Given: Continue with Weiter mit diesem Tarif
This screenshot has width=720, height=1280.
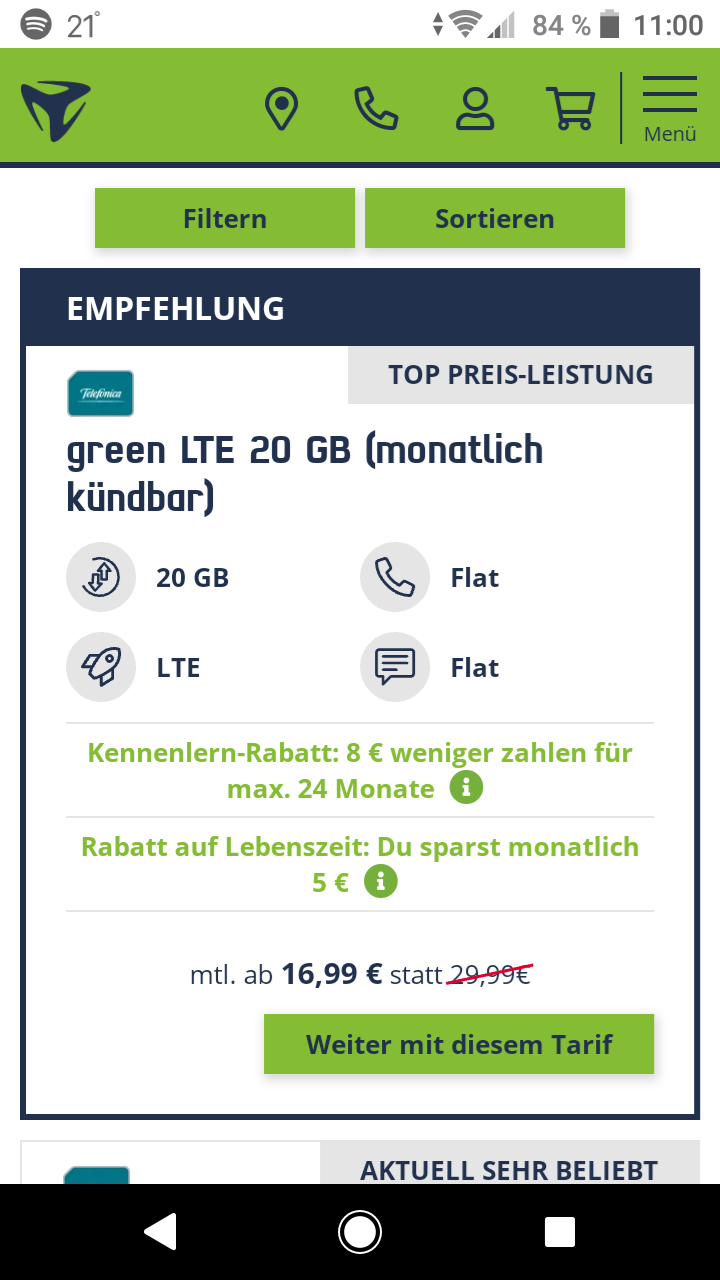Looking at the screenshot, I should [459, 1044].
